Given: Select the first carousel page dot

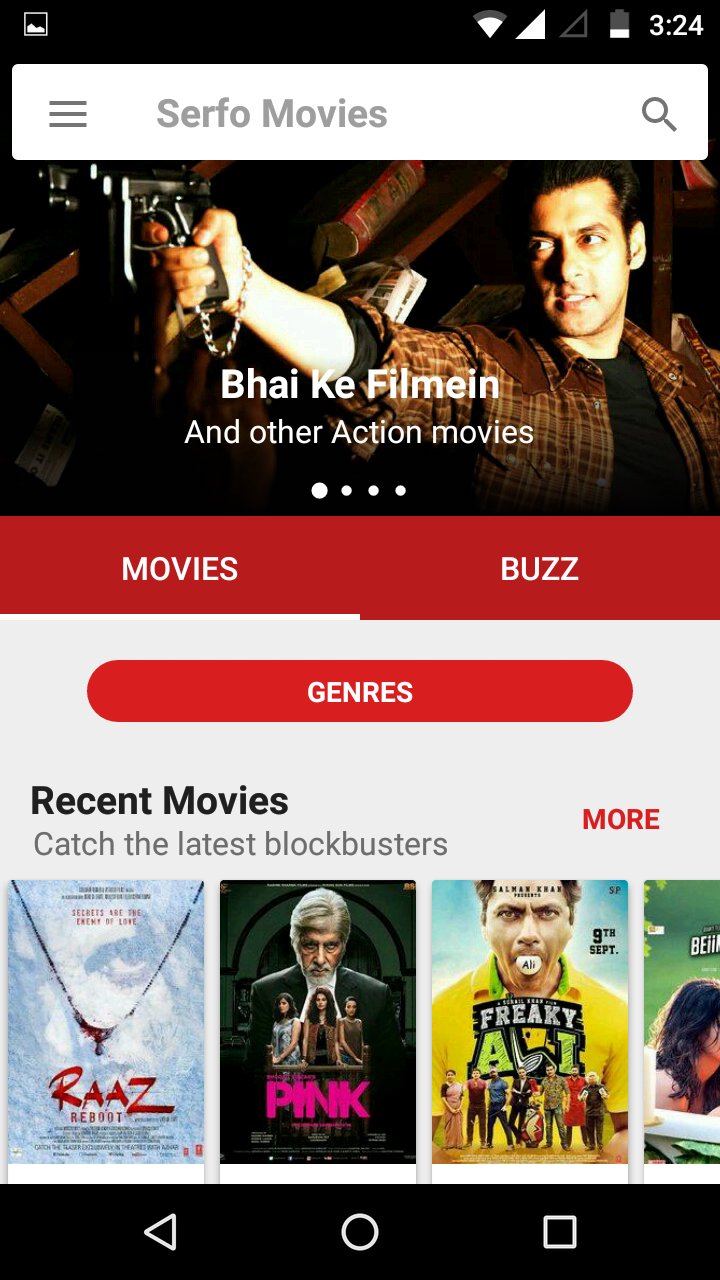Looking at the screenshot, I should coord(319,490).
